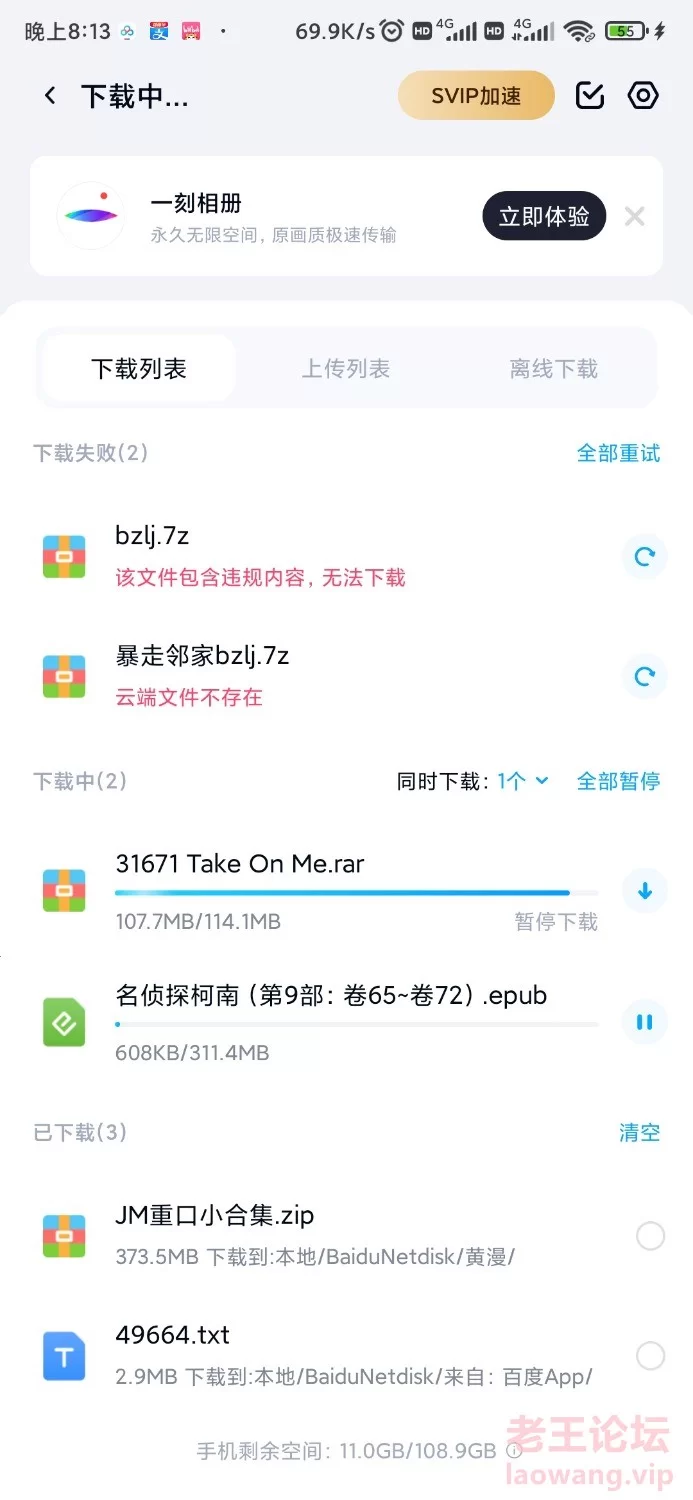This screenshot has height=1500, width=693.
Task: Open the settings hexagon icon
Action: tap(643, 96)
